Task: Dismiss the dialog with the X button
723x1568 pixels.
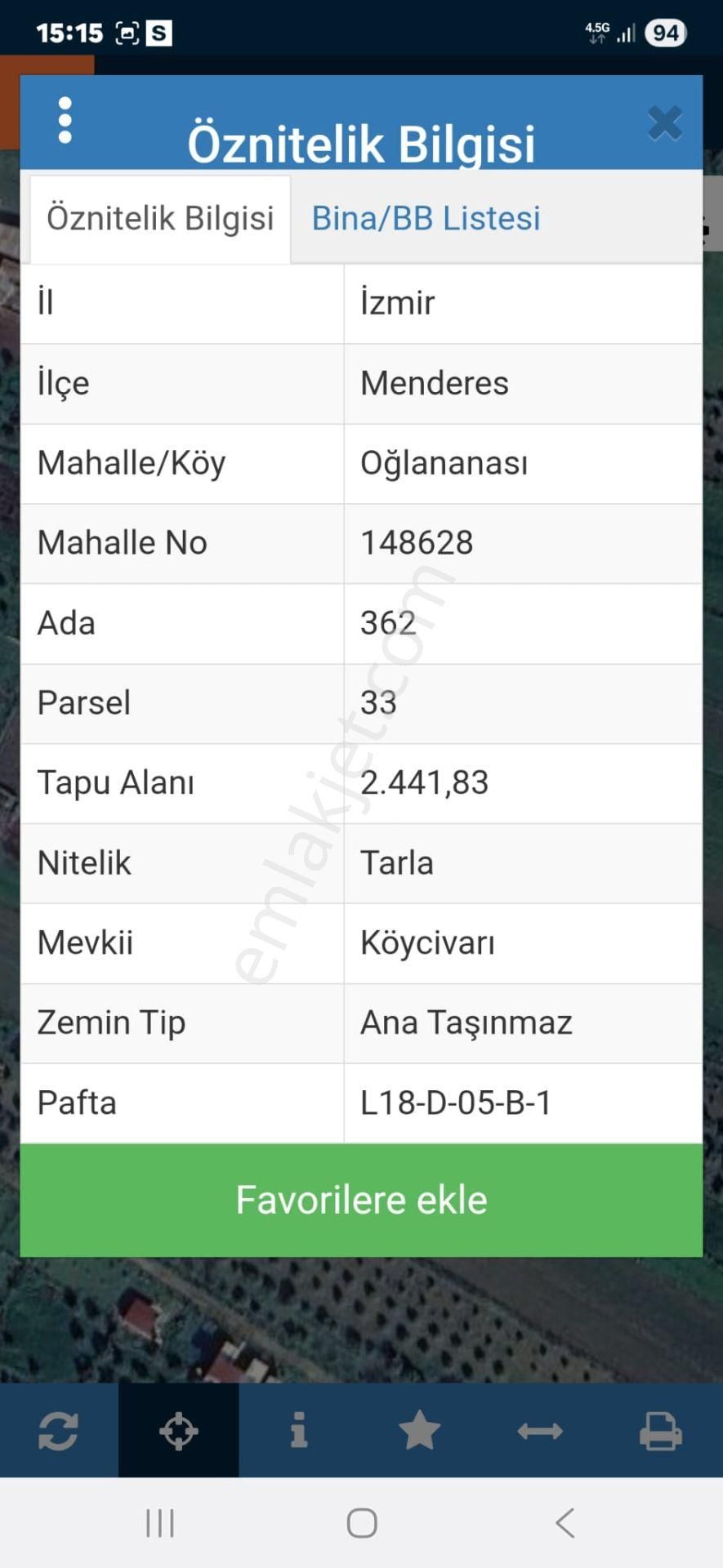Action: pos(665,122)
